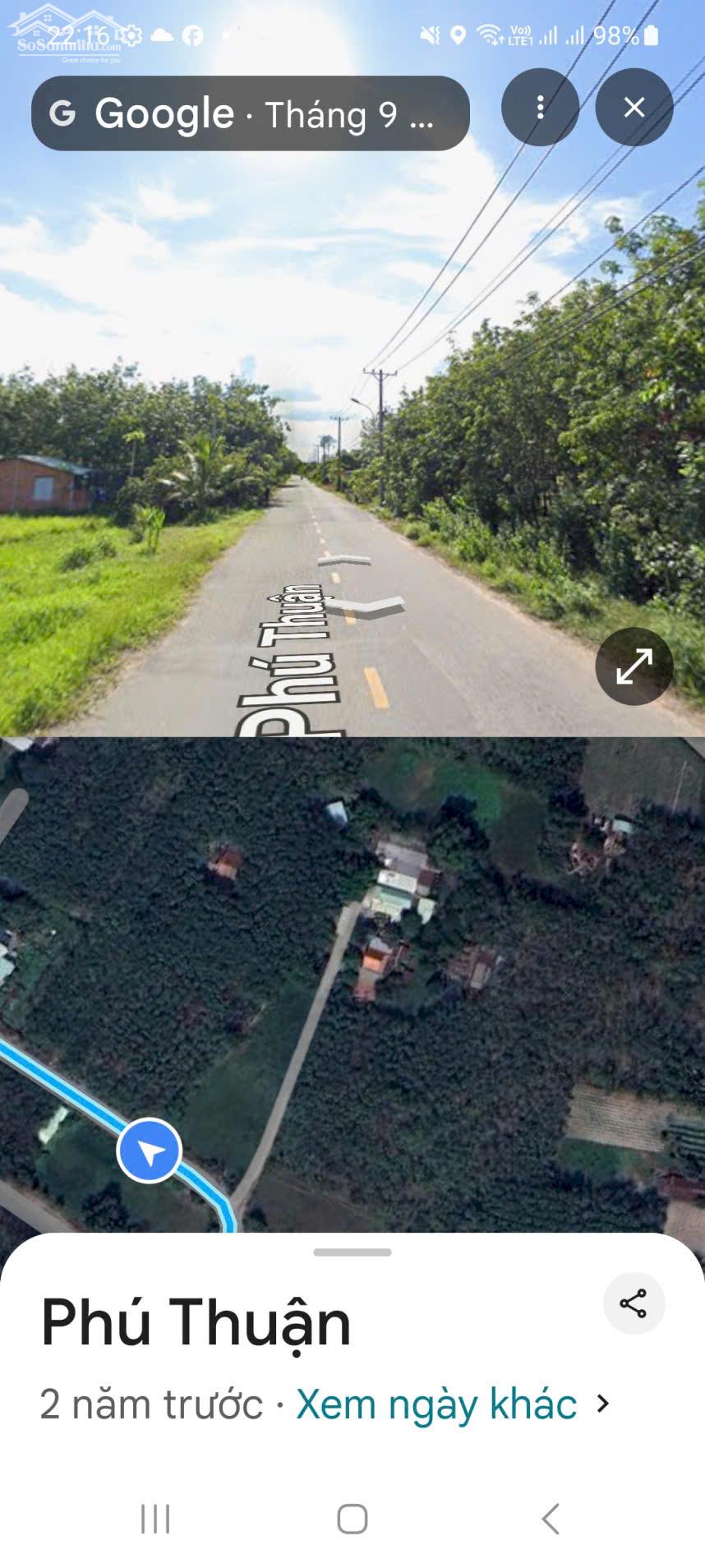Screen dimensions: 705x1568
Task: Open recent apps from navigation bar
Action: (x=155, y=1519)
